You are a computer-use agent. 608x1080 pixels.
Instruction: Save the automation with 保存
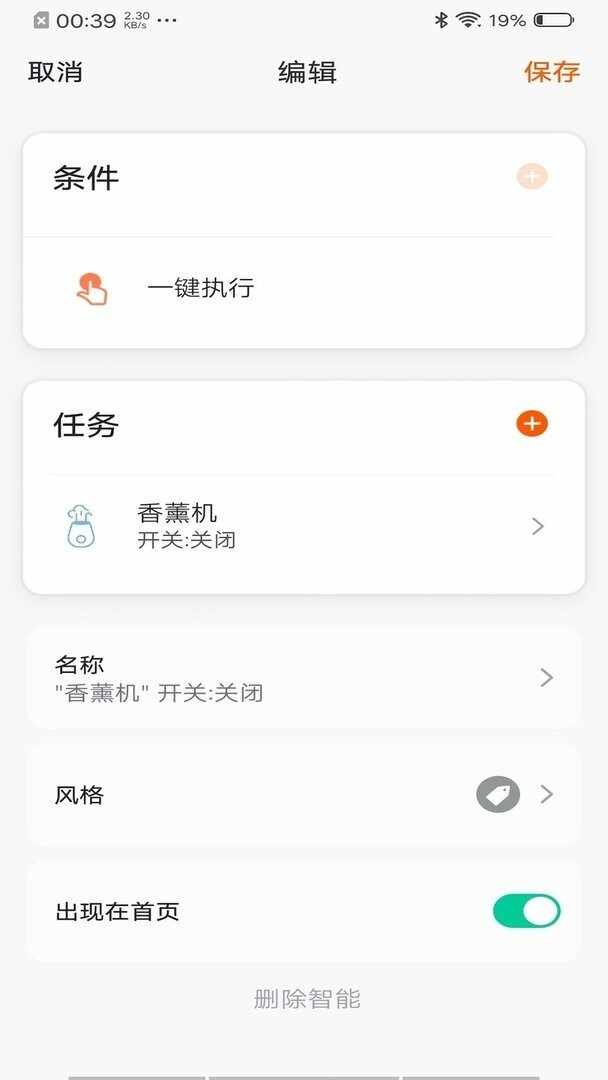click(552, 72)
